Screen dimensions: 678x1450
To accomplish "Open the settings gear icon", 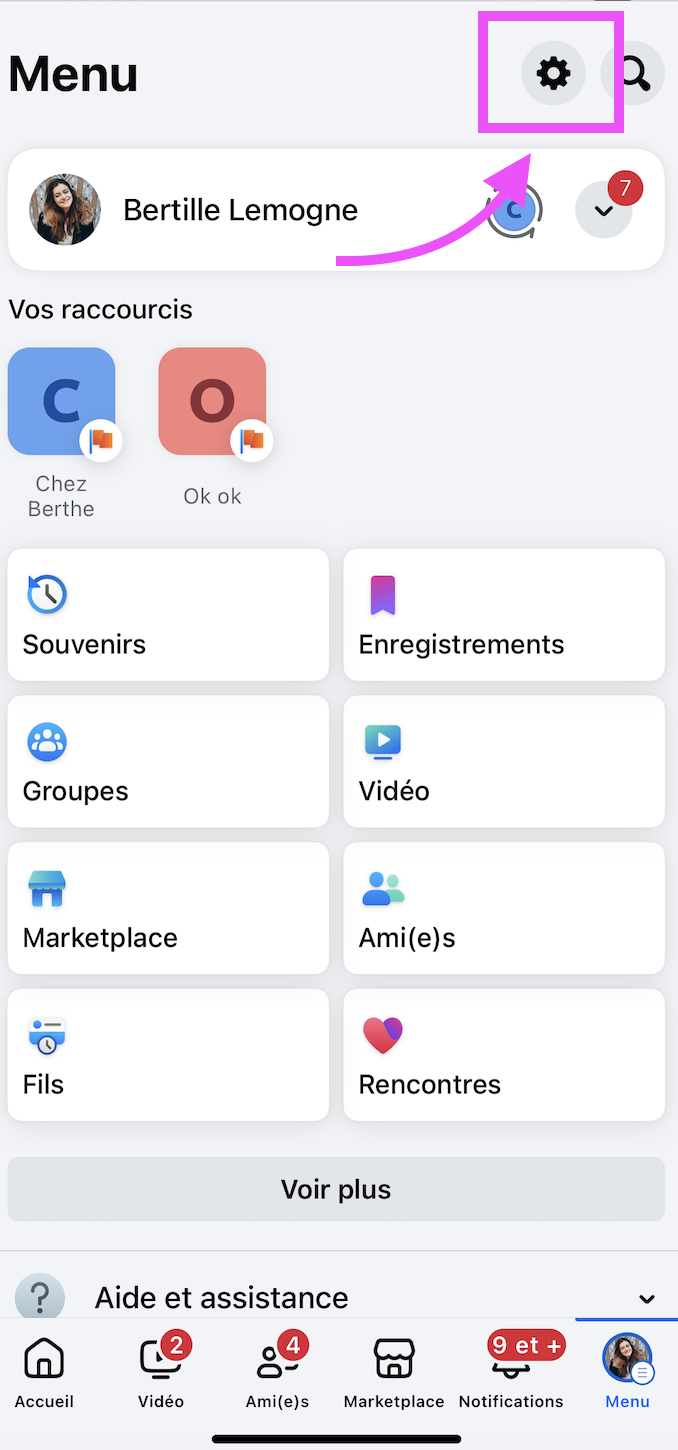I will 553,73.
